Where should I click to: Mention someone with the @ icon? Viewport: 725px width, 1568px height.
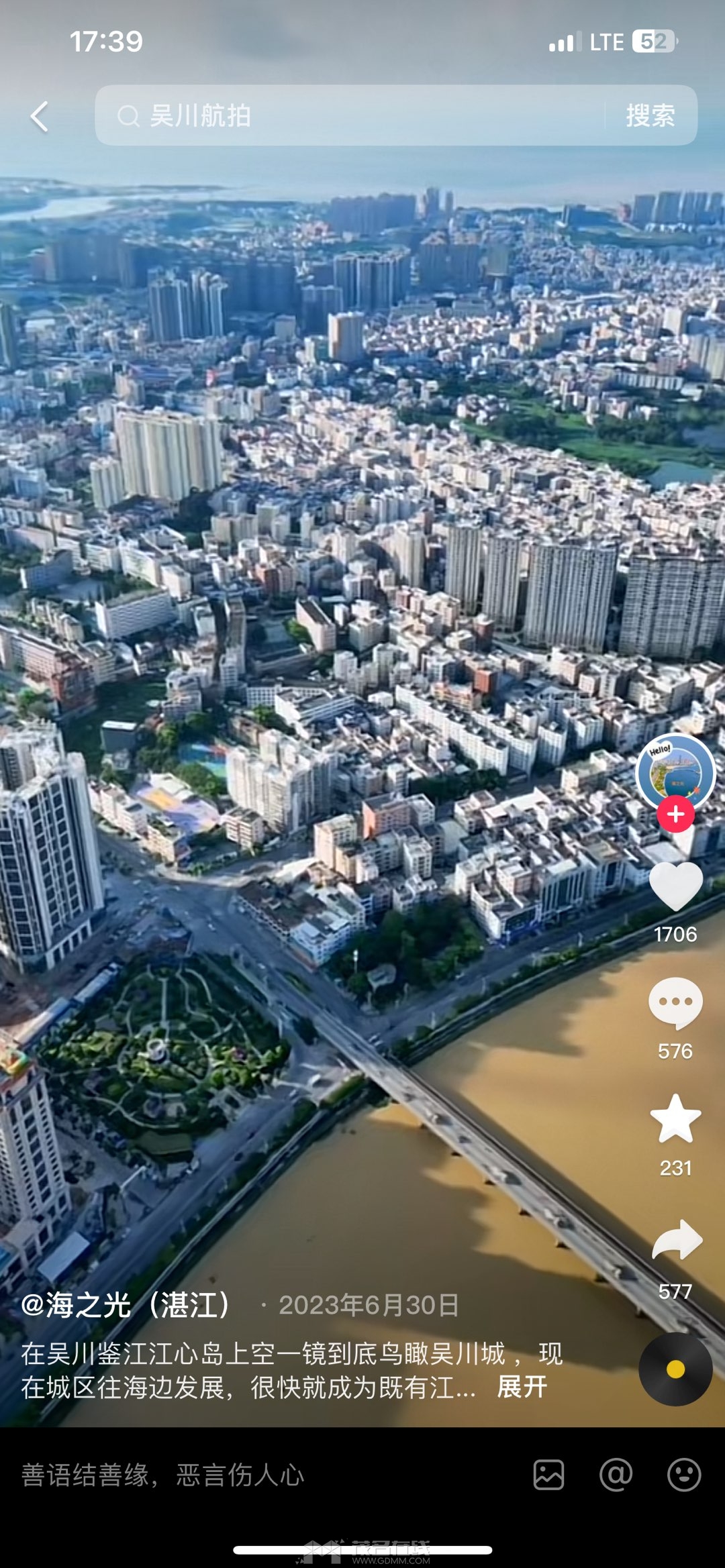coord(616,1475)
